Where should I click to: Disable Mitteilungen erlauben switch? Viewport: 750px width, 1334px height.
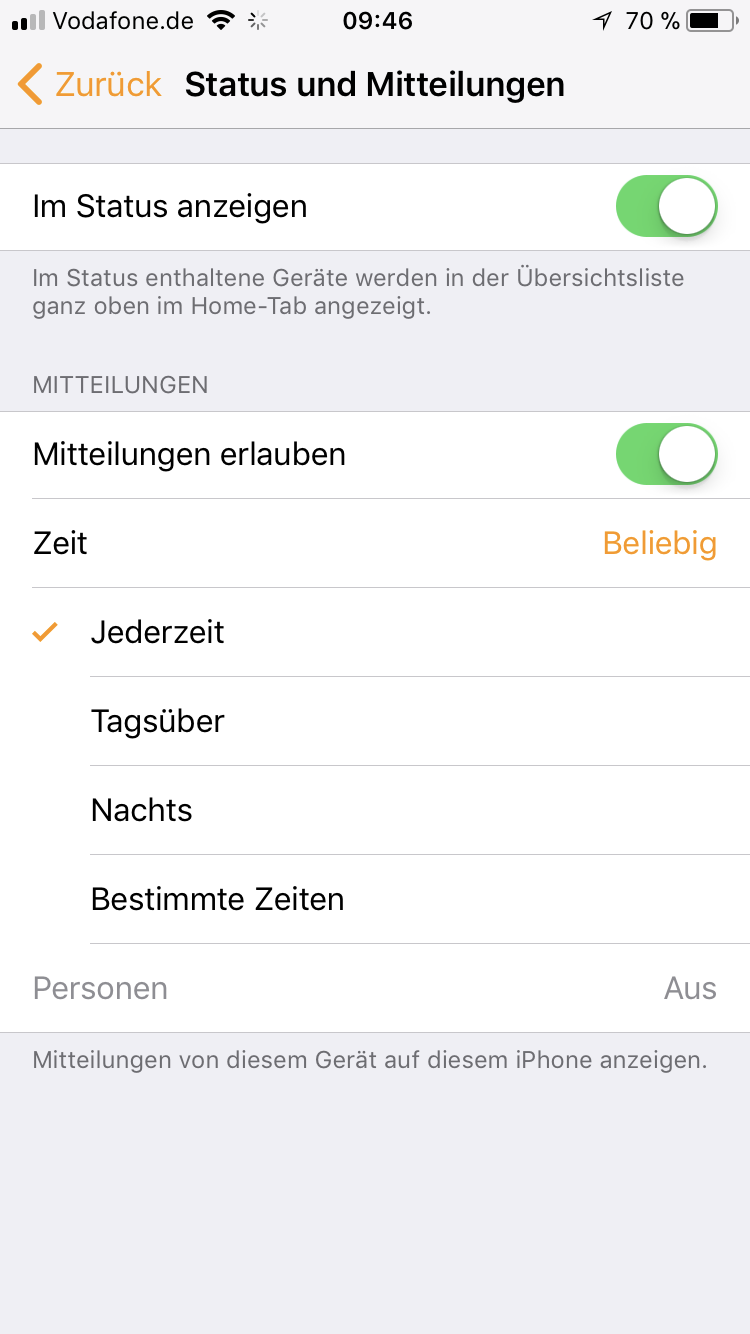(666, 455)
